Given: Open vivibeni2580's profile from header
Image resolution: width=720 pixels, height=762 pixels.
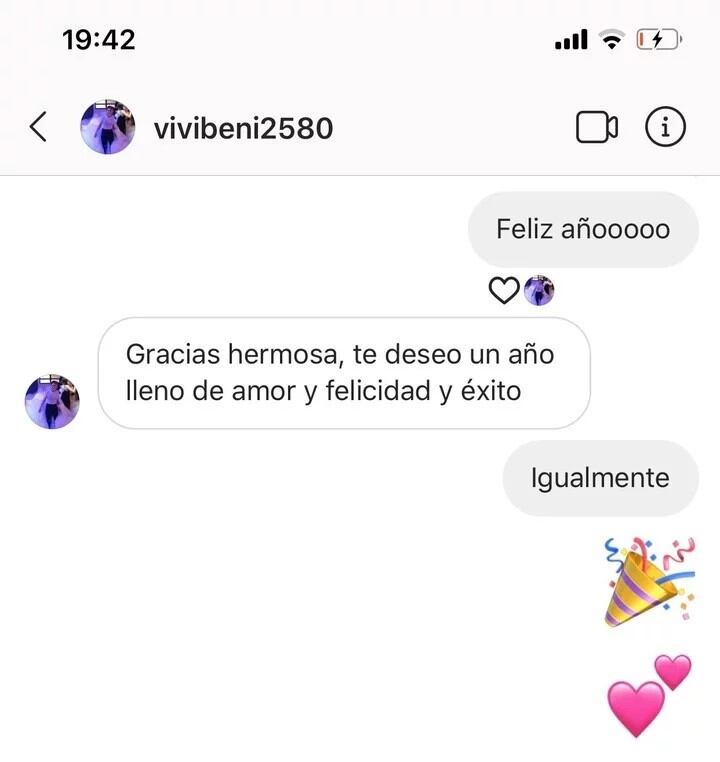Looking at the screenshot, I should point(243,128).
